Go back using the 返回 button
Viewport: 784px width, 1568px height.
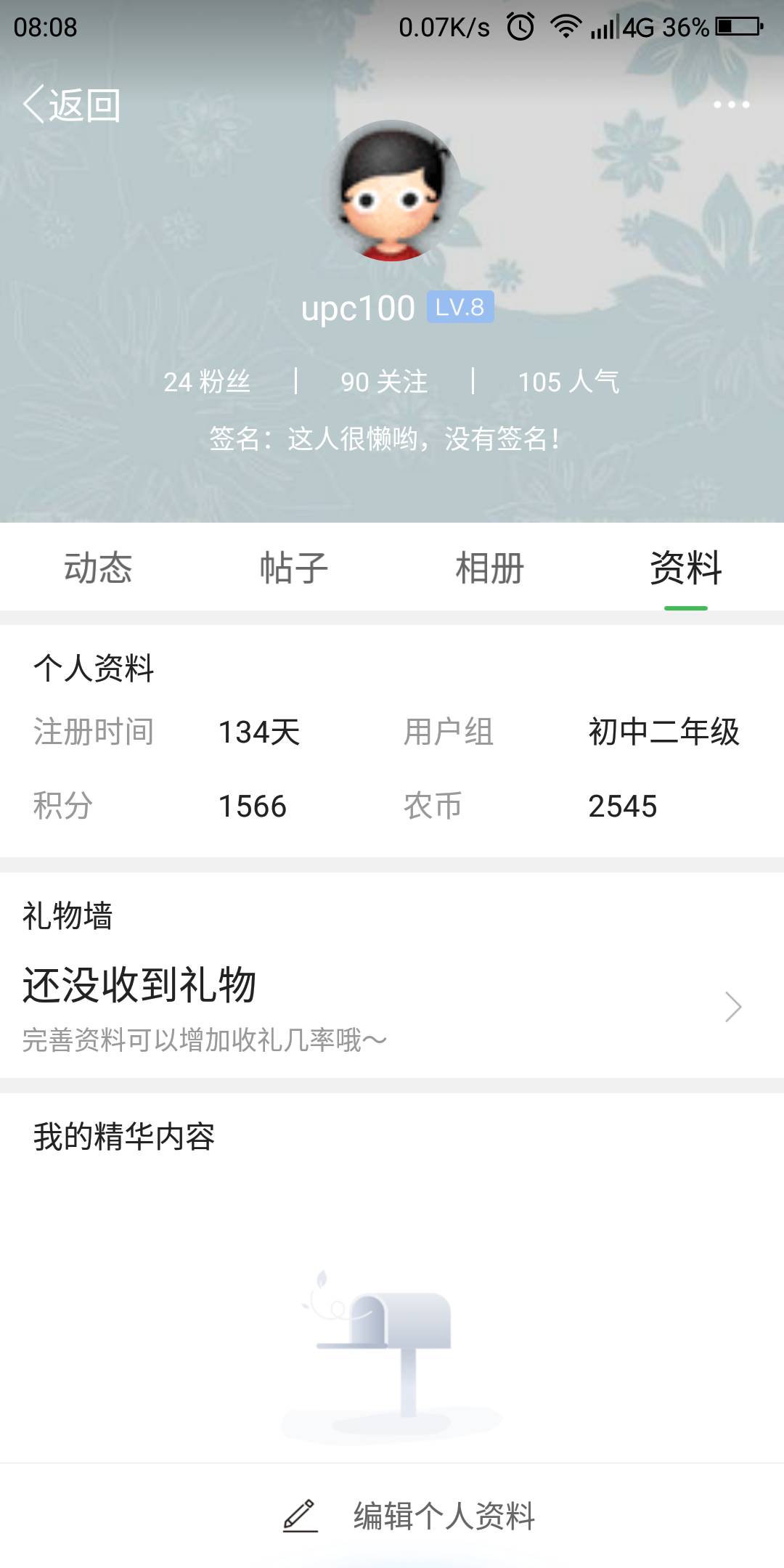coord(71,105)
